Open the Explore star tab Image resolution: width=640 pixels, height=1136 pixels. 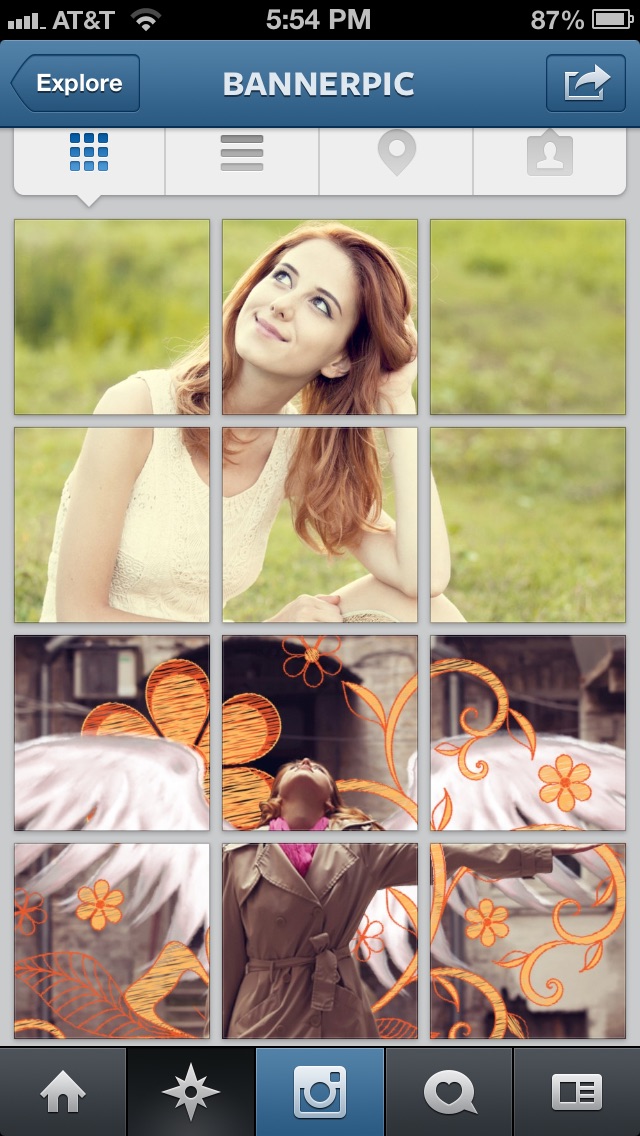[x=191, y=1092]
